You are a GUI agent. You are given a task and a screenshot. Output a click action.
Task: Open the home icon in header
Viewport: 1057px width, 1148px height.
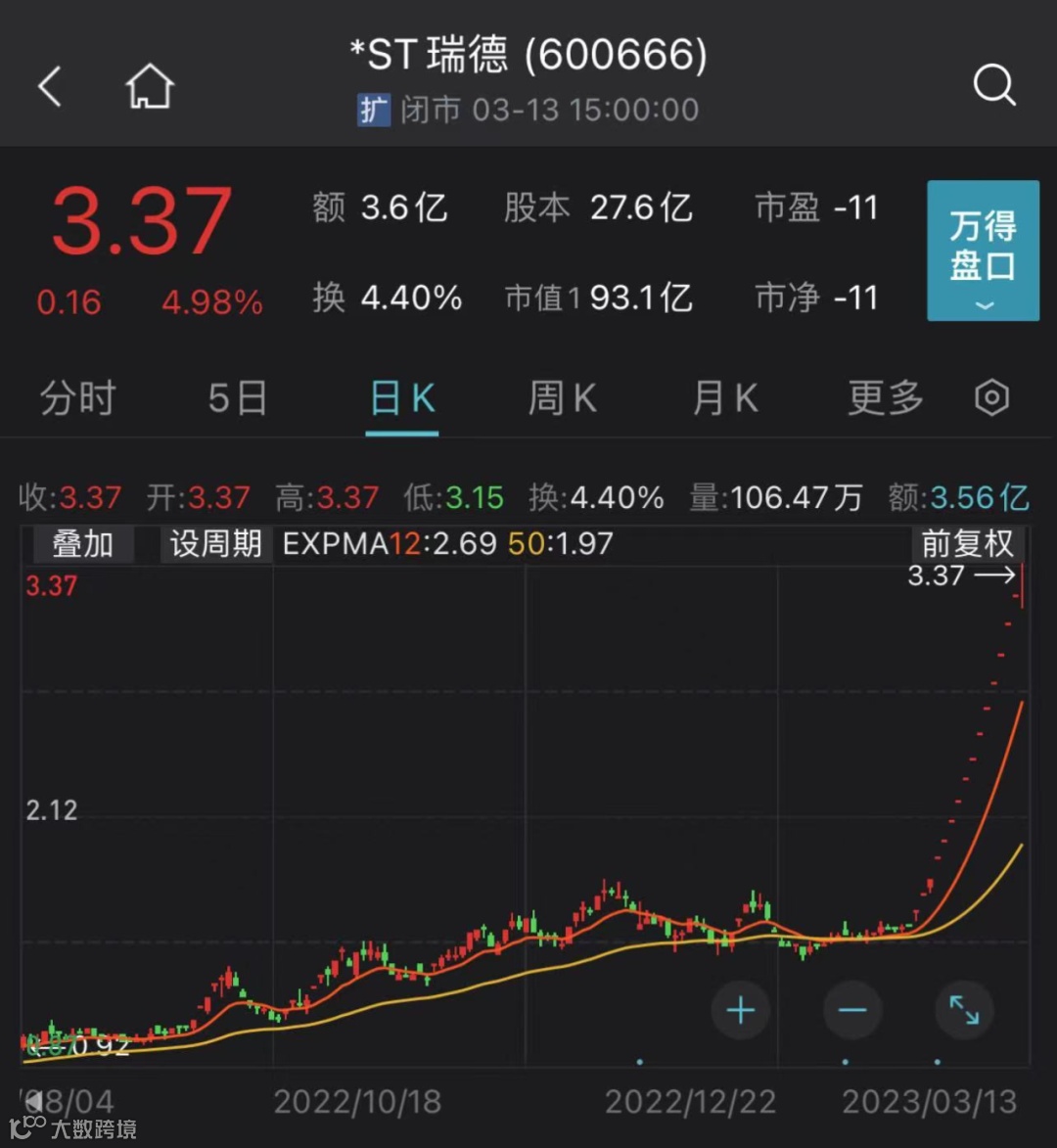point(150,87)
